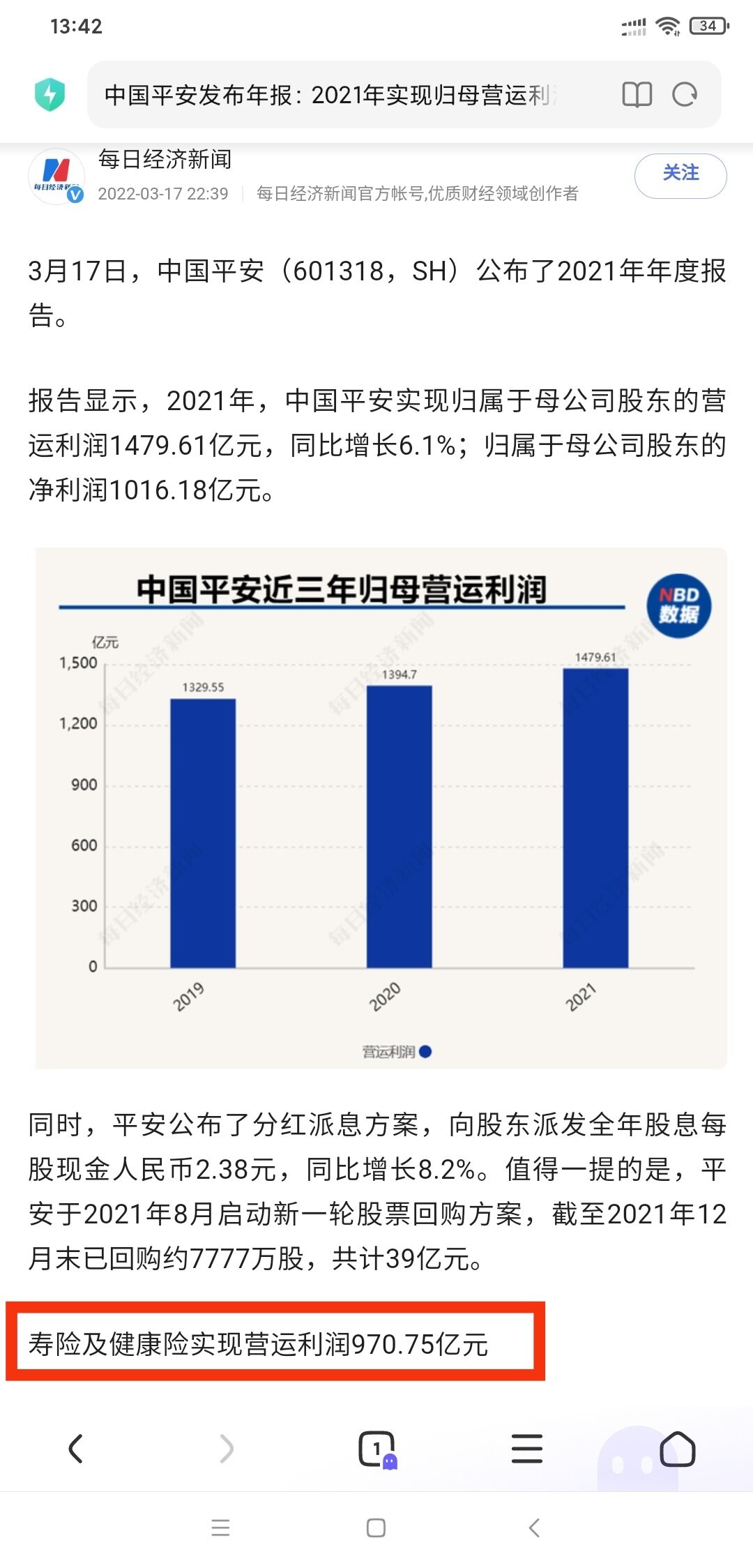
Task: Go to the browser home page
Action: 678,1449
